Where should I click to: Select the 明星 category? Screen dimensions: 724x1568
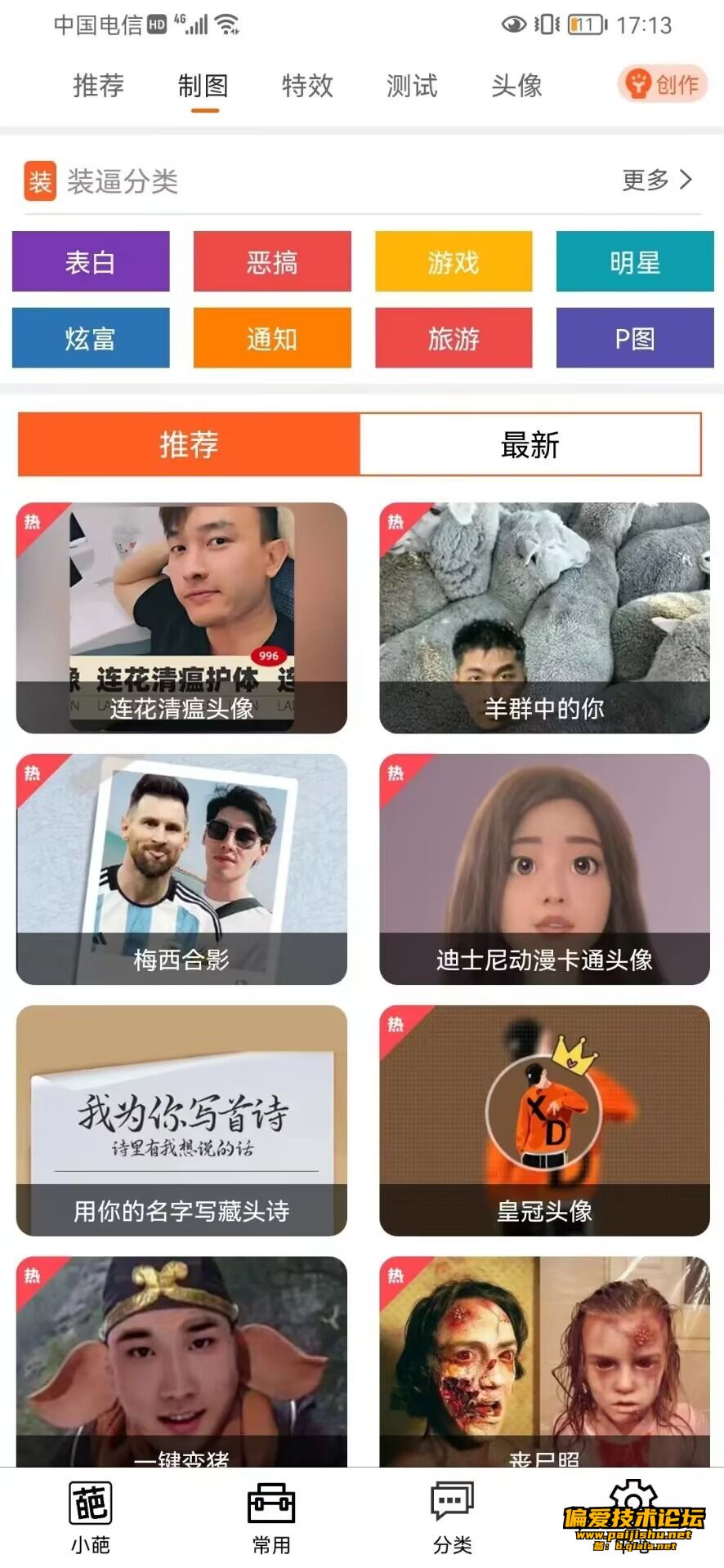635,261
